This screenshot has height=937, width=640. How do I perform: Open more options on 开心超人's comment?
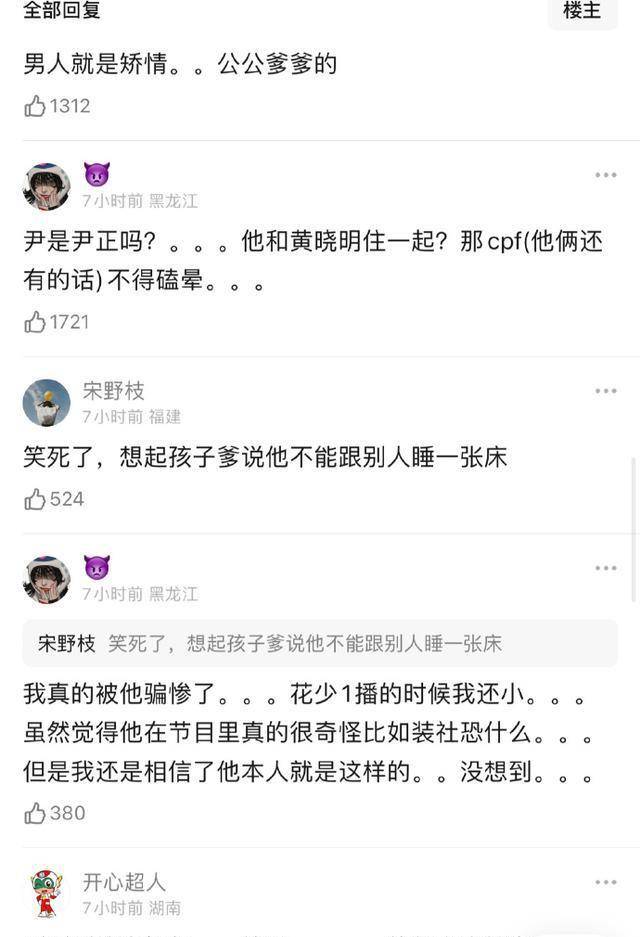coord(606,882)
